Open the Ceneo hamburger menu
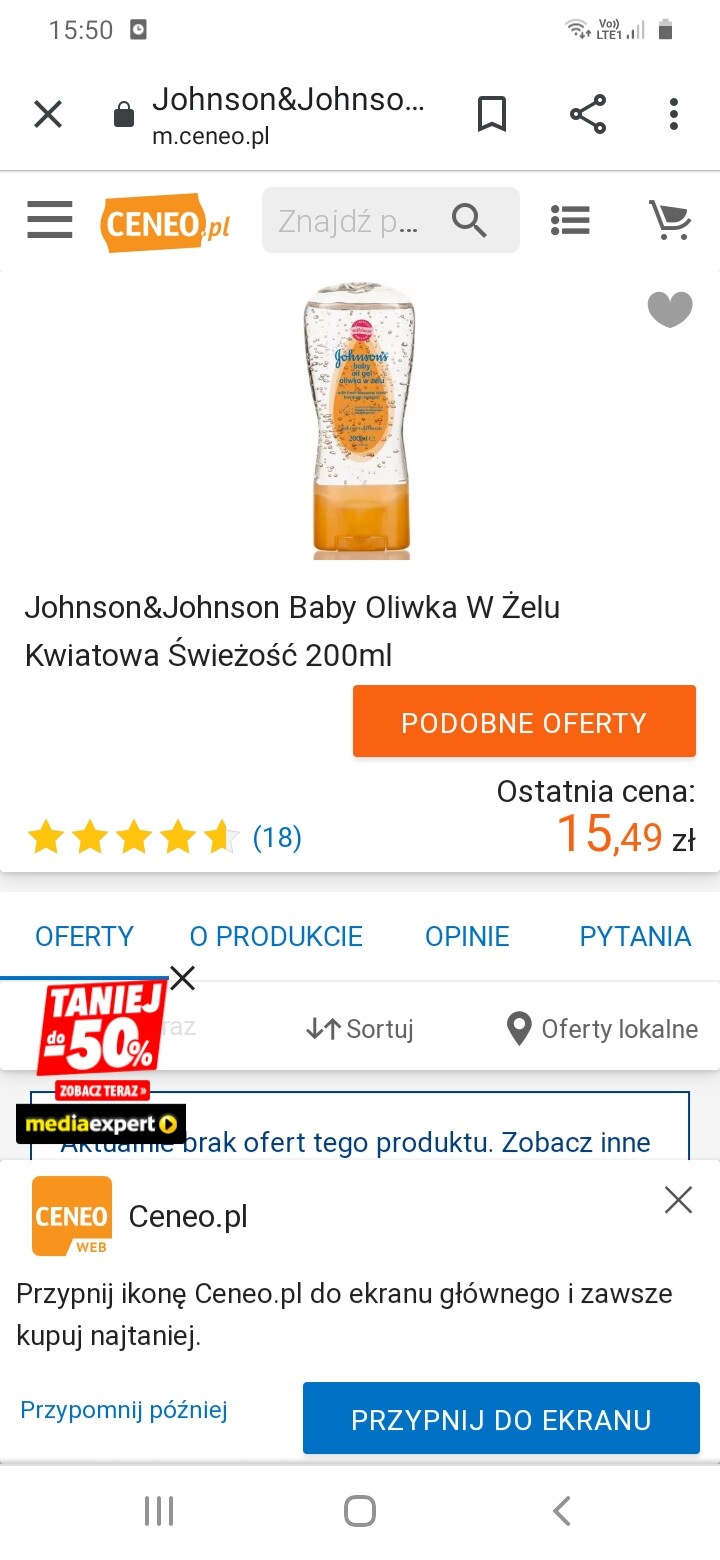The image size is (720, 1560). pos(50,220)
